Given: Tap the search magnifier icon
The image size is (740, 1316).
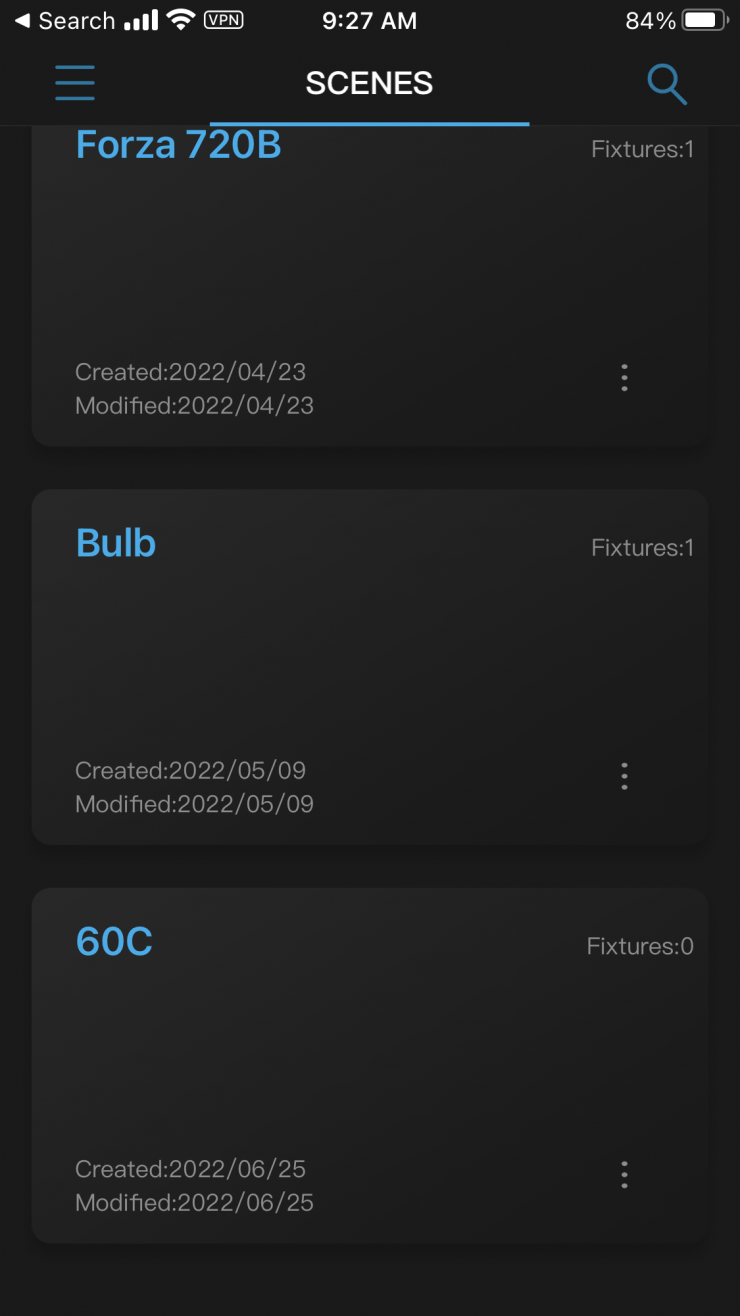Looking at the screenshot, I should (666, 83).
